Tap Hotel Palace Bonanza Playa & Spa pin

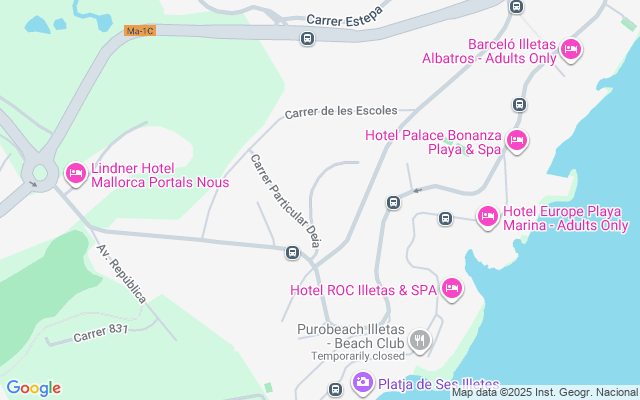[x=516, y=140]
